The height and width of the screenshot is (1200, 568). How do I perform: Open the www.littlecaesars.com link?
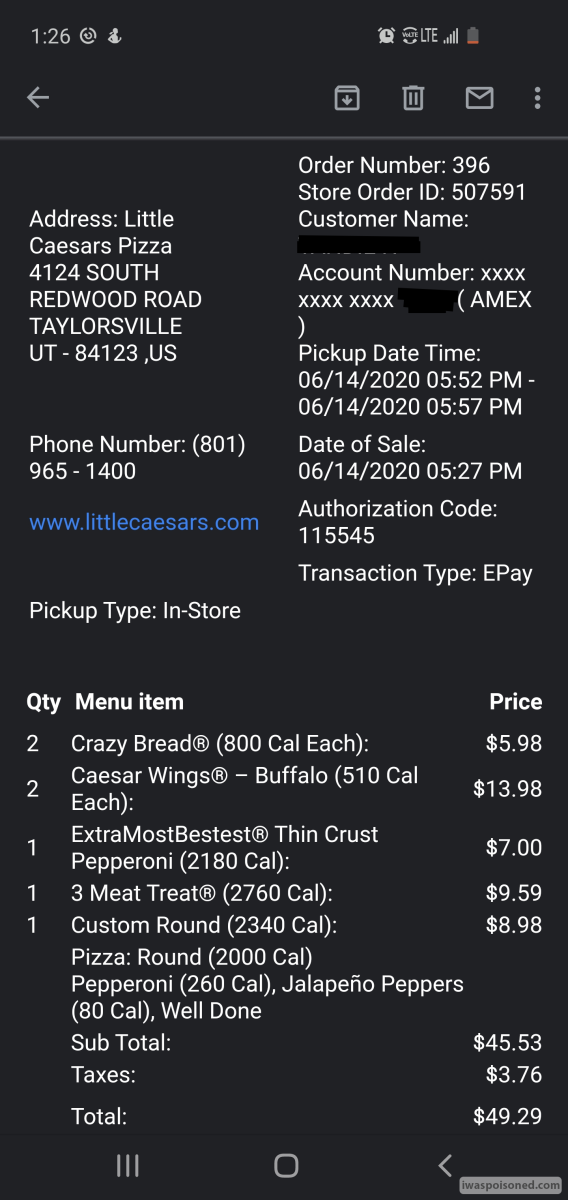click(144, 522)
